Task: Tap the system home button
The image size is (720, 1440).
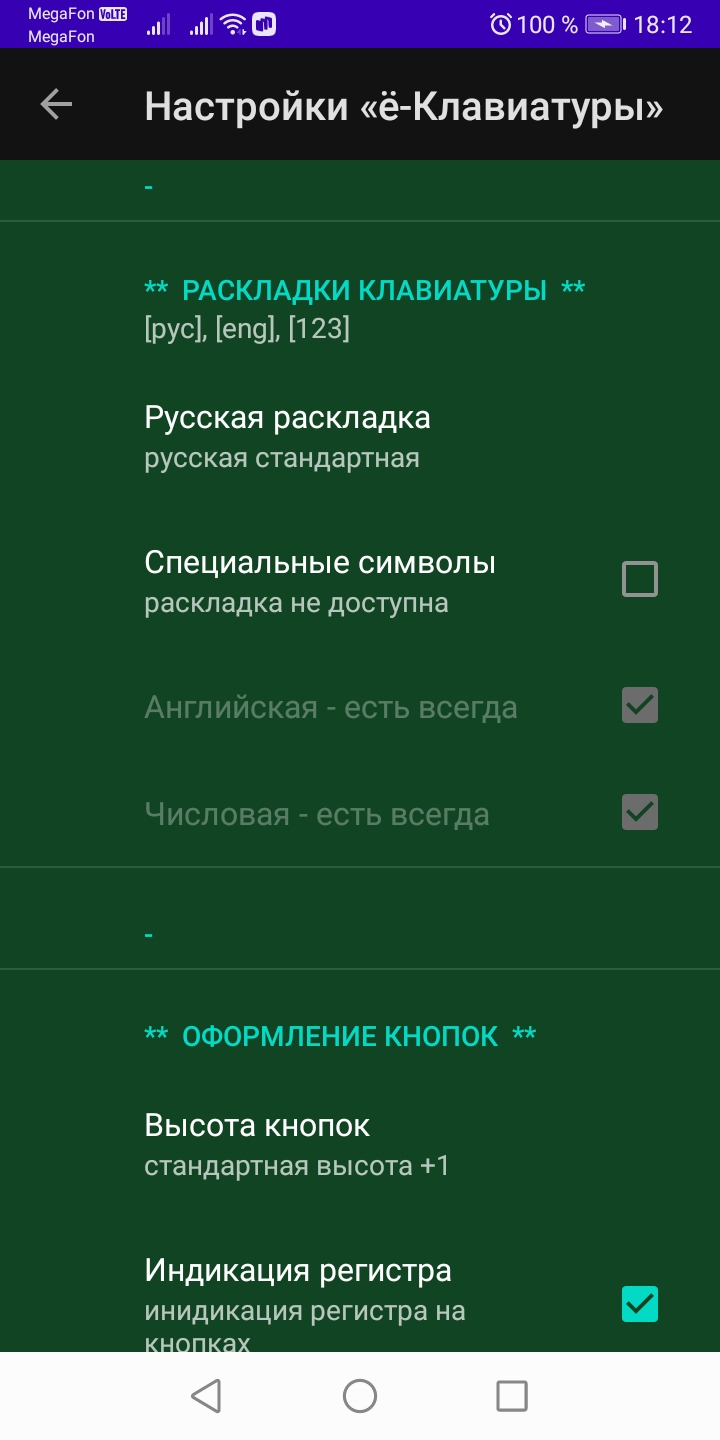Action: [x=360, y=1396]
